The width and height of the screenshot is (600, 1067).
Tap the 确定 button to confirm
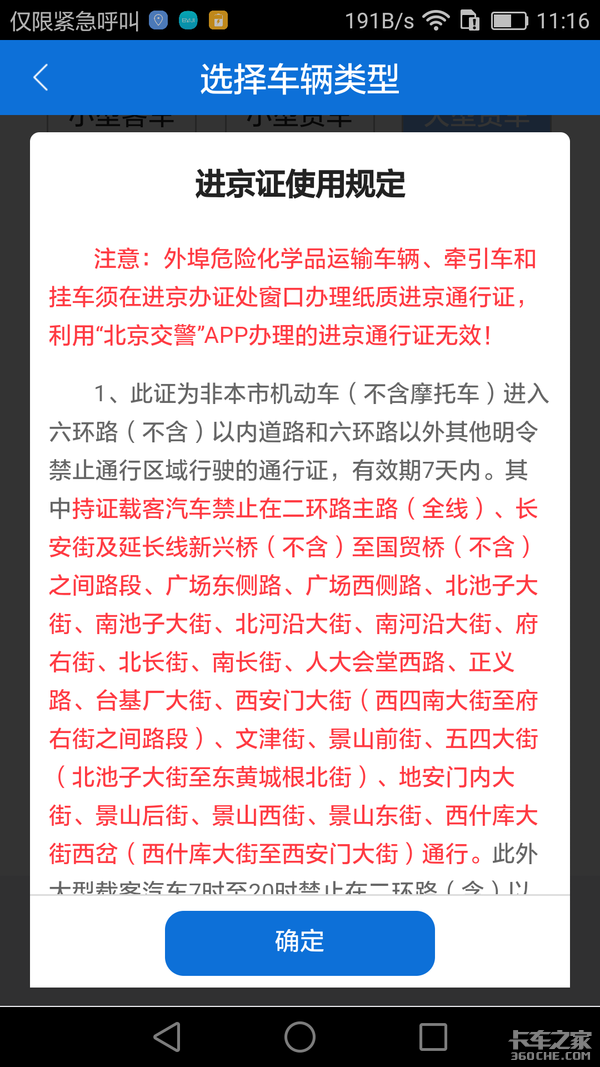pos(299,942)
